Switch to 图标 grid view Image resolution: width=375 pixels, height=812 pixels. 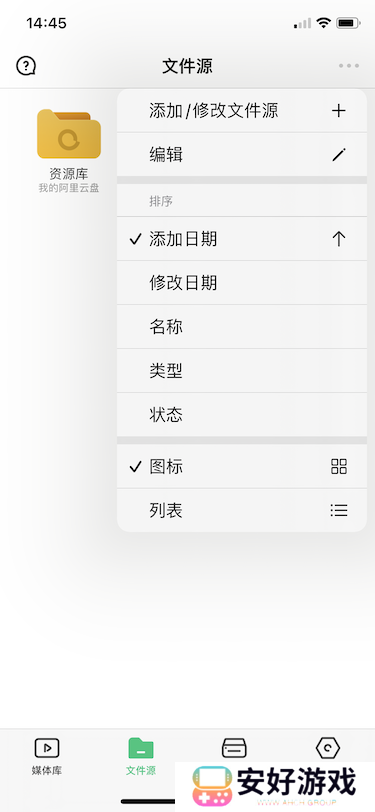click(x=242, y=467)
